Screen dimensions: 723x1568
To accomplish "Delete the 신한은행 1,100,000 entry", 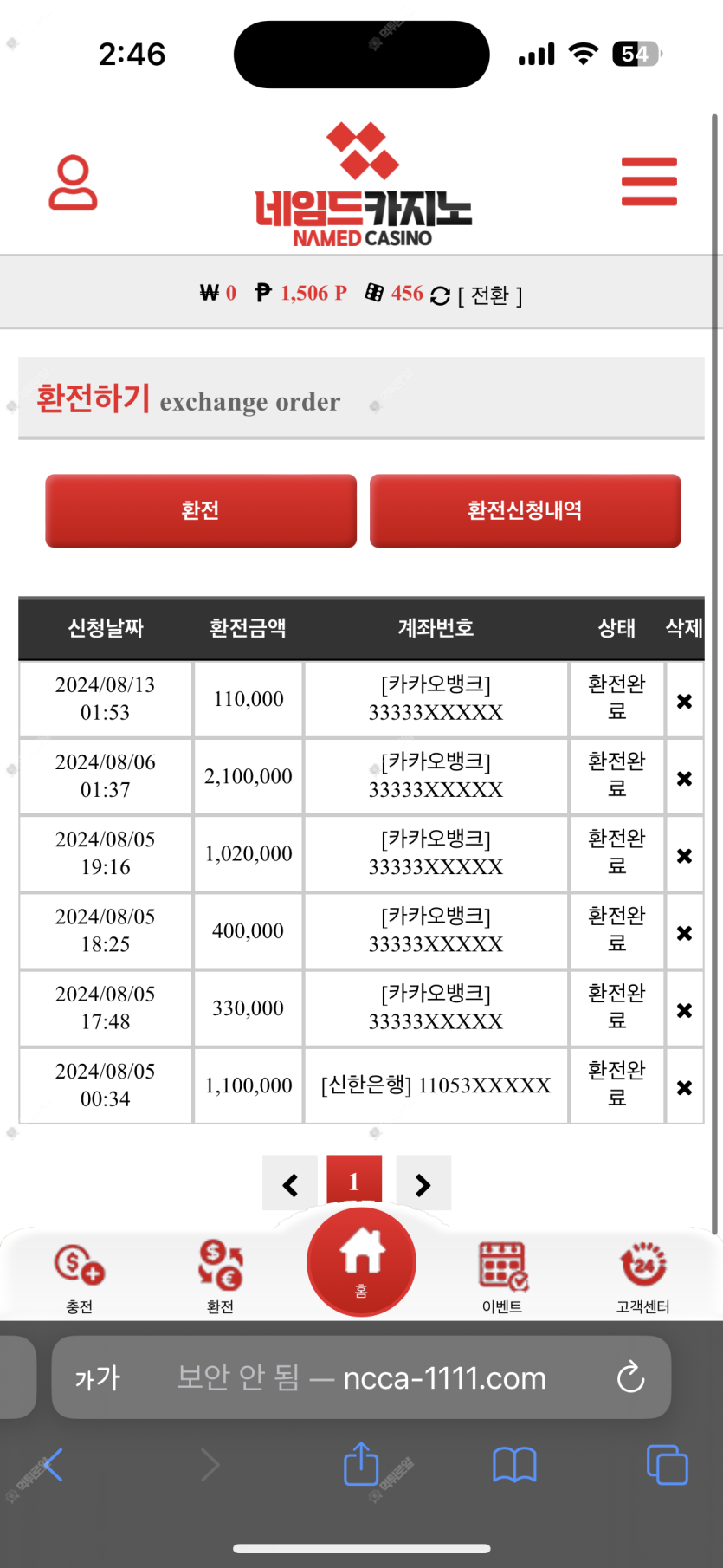I will click(684, 1087).
